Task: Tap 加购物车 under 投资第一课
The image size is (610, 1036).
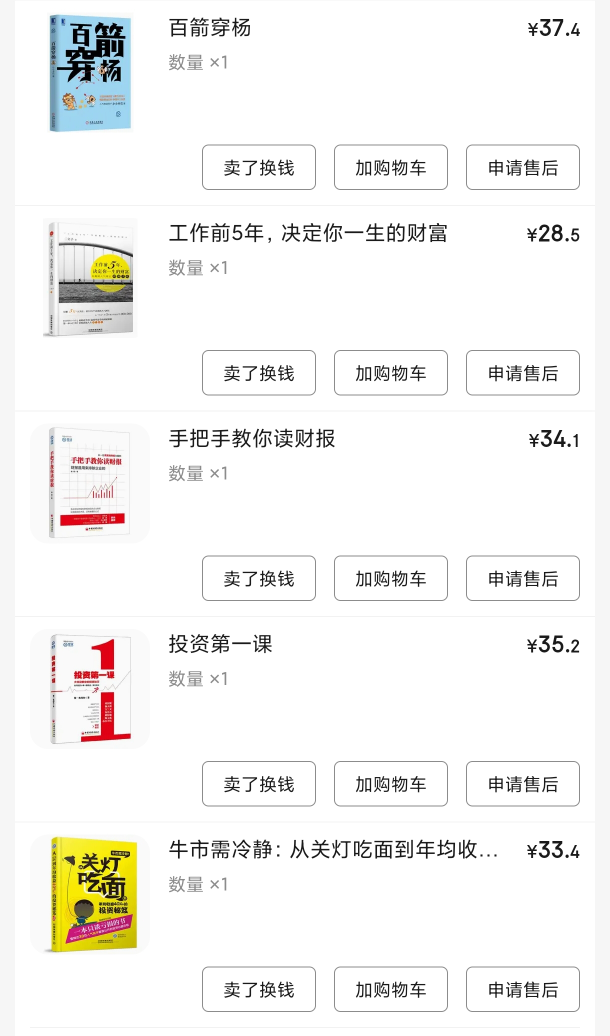Action: (x=390, y=784)
